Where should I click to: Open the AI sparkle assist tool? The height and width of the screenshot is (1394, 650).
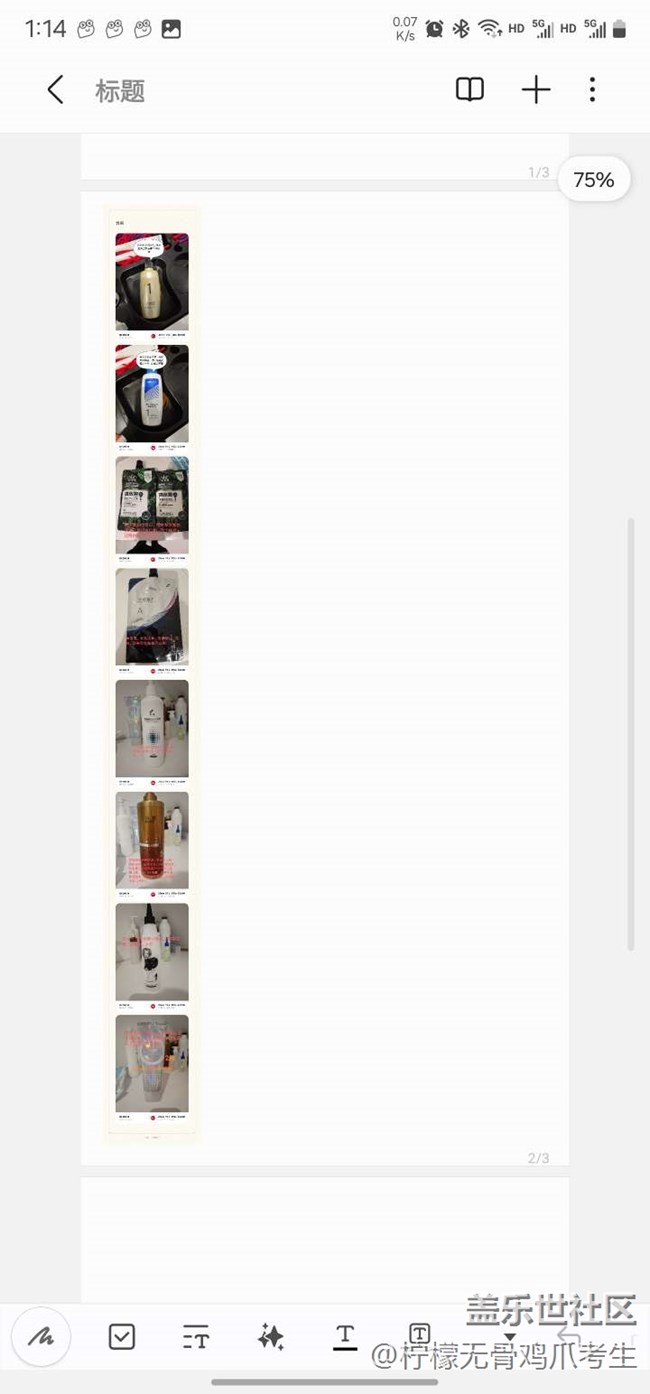pyautogui.click(x=270, y=1336)
